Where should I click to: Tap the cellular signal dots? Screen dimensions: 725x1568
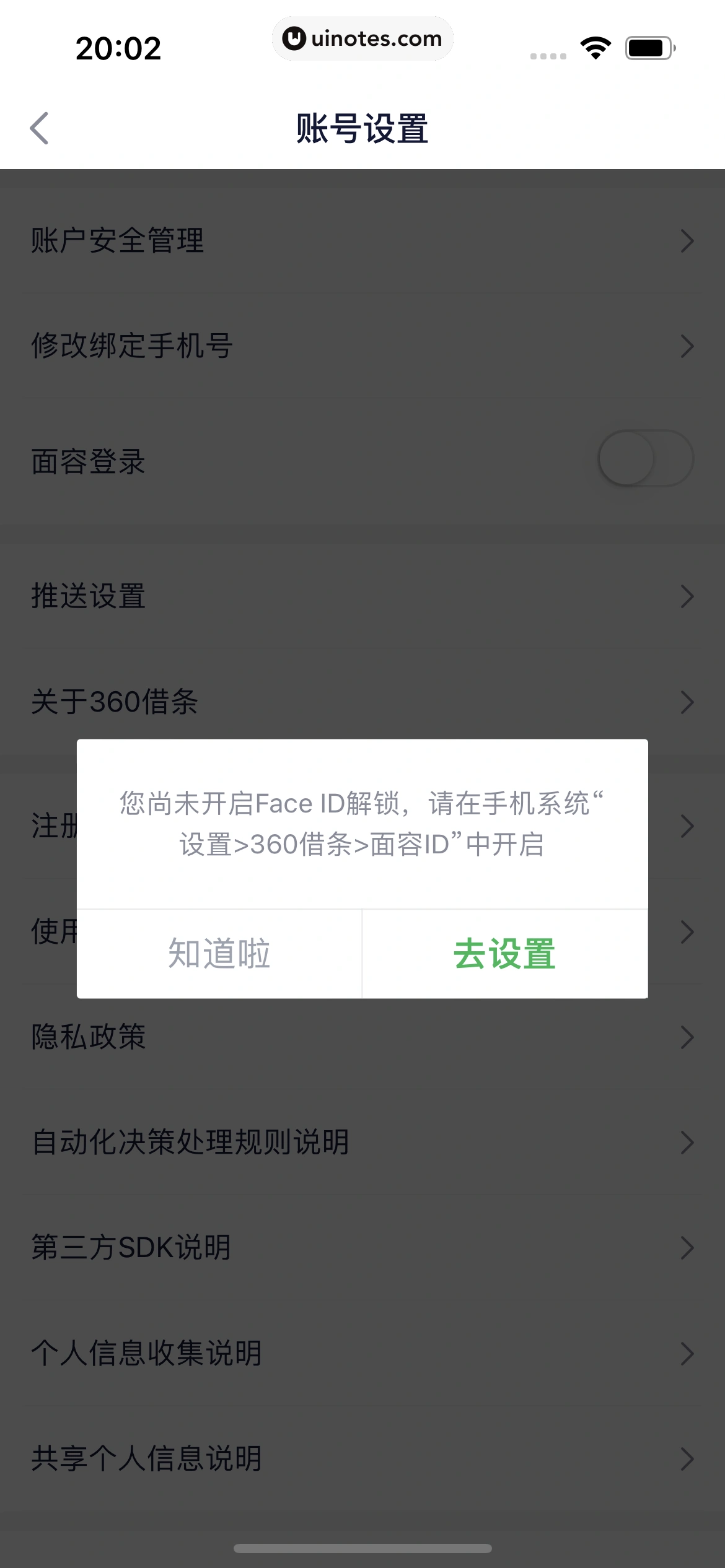coord(548,56)
